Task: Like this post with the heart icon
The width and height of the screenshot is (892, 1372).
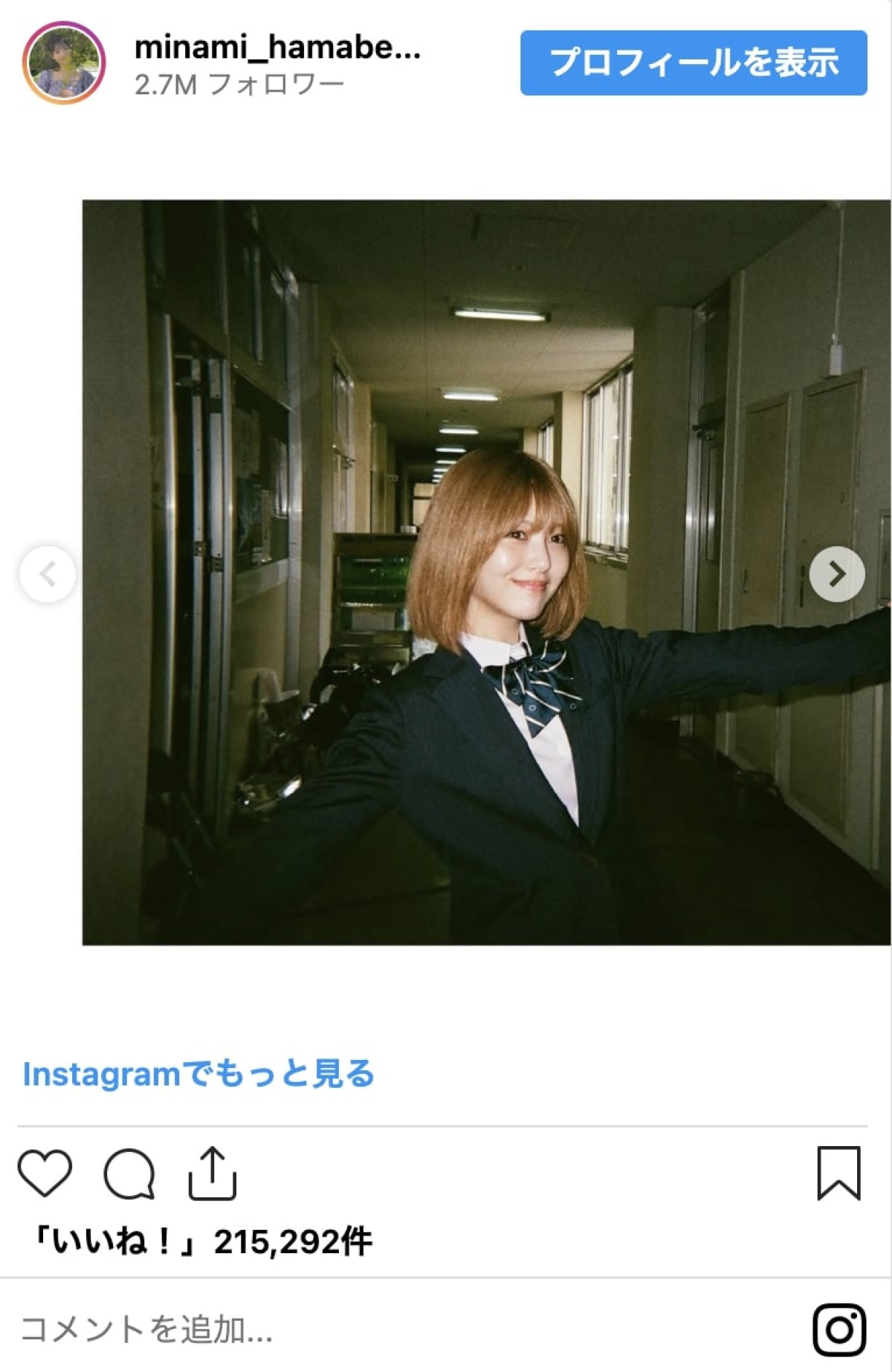Action: coord(45,1173)
